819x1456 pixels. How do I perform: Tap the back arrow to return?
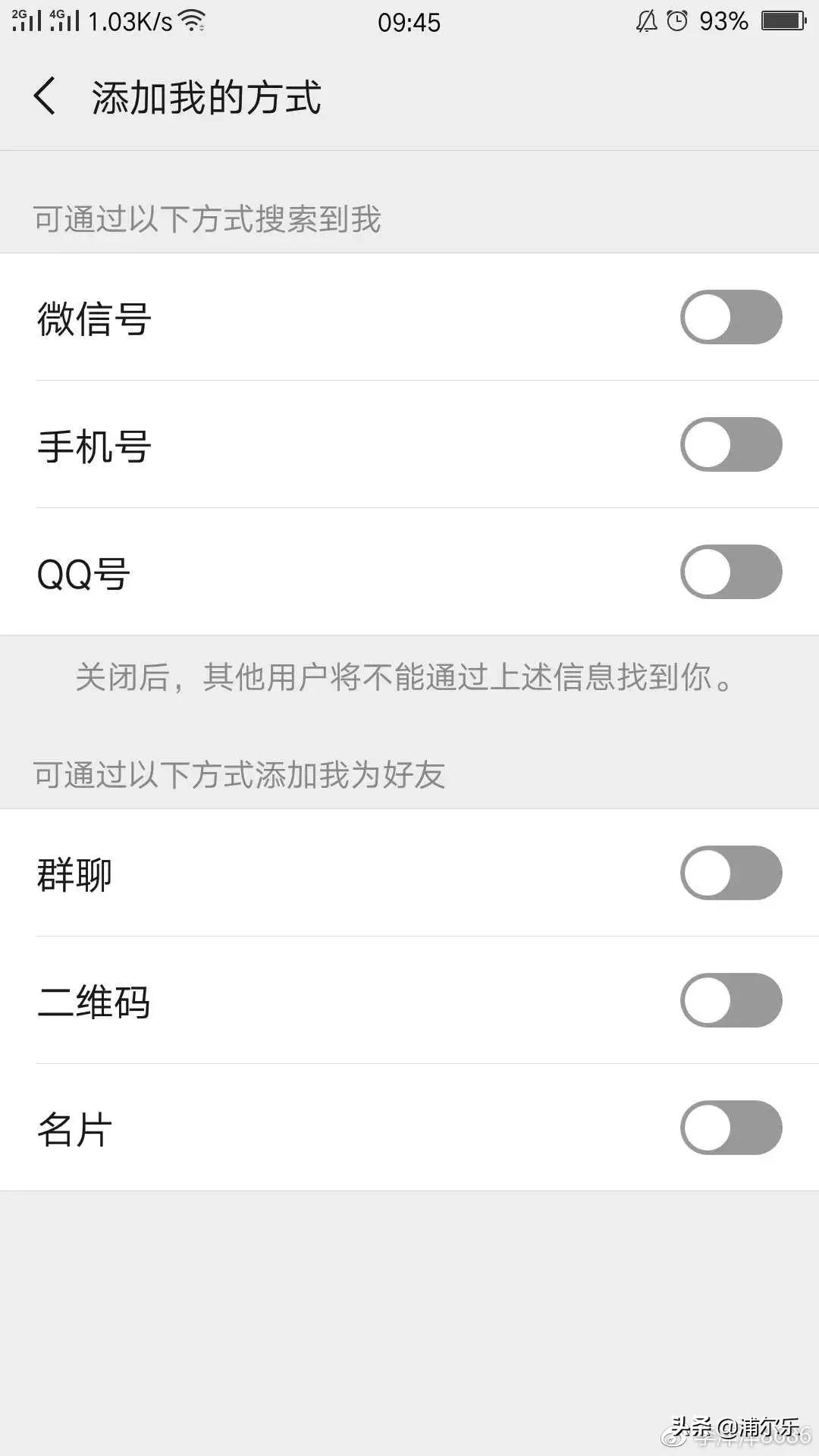click(45, 97)
